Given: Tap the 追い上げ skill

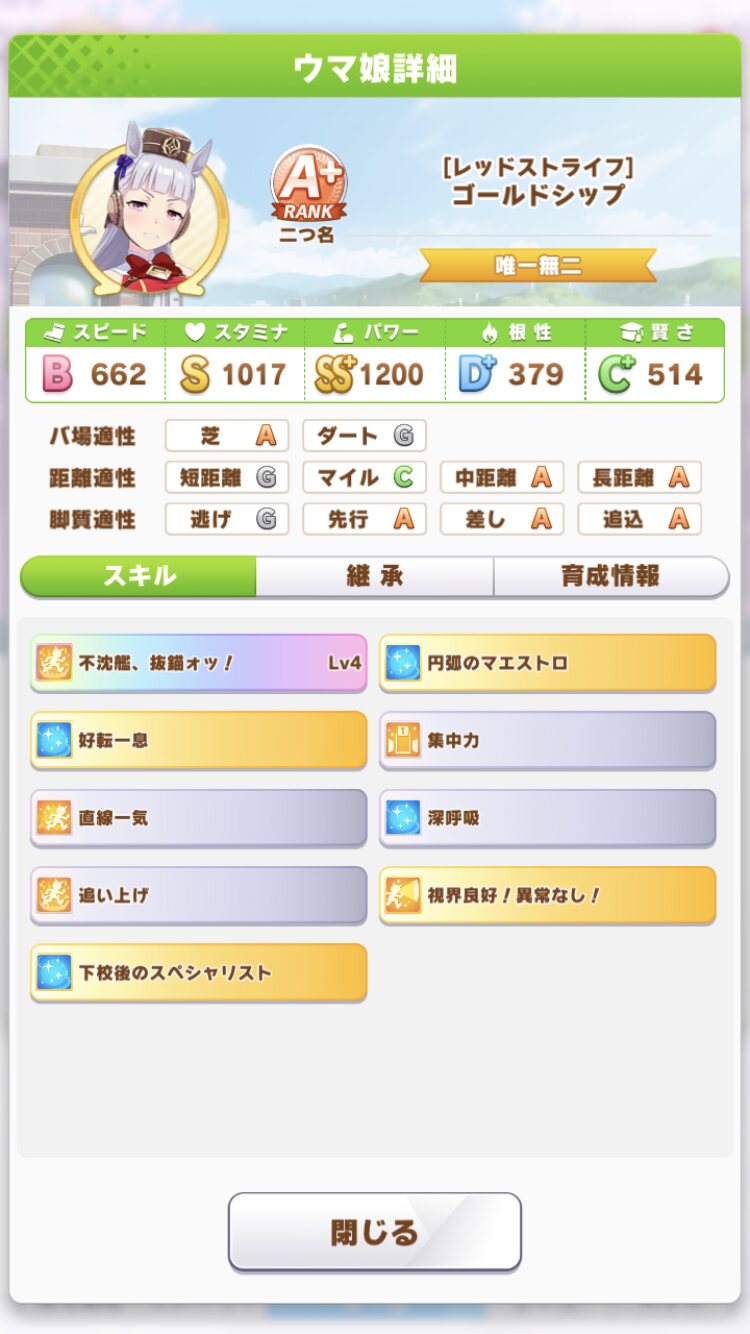Looking at the screenshot, I should [x=198, y=895].
